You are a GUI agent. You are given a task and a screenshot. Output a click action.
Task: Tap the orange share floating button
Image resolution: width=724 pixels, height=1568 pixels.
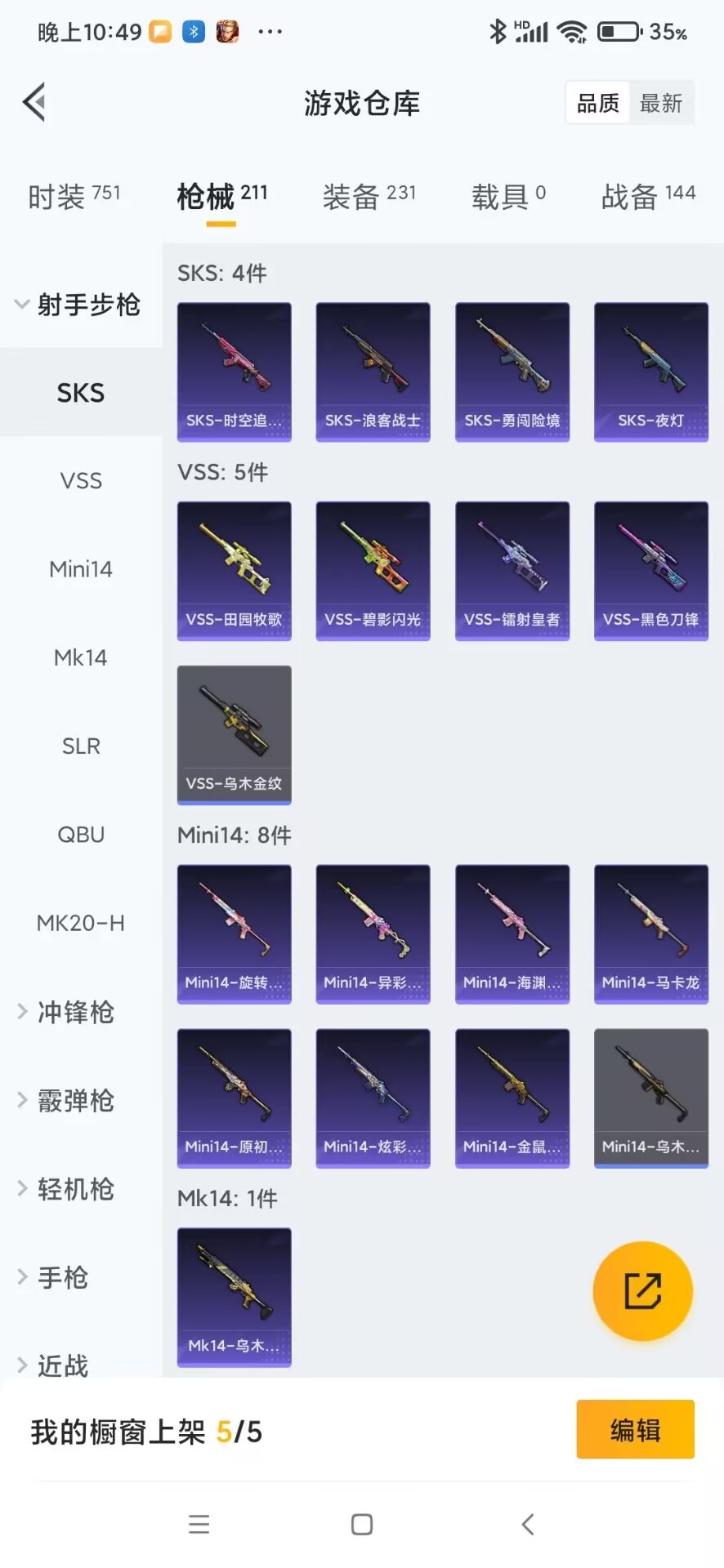642,1291
